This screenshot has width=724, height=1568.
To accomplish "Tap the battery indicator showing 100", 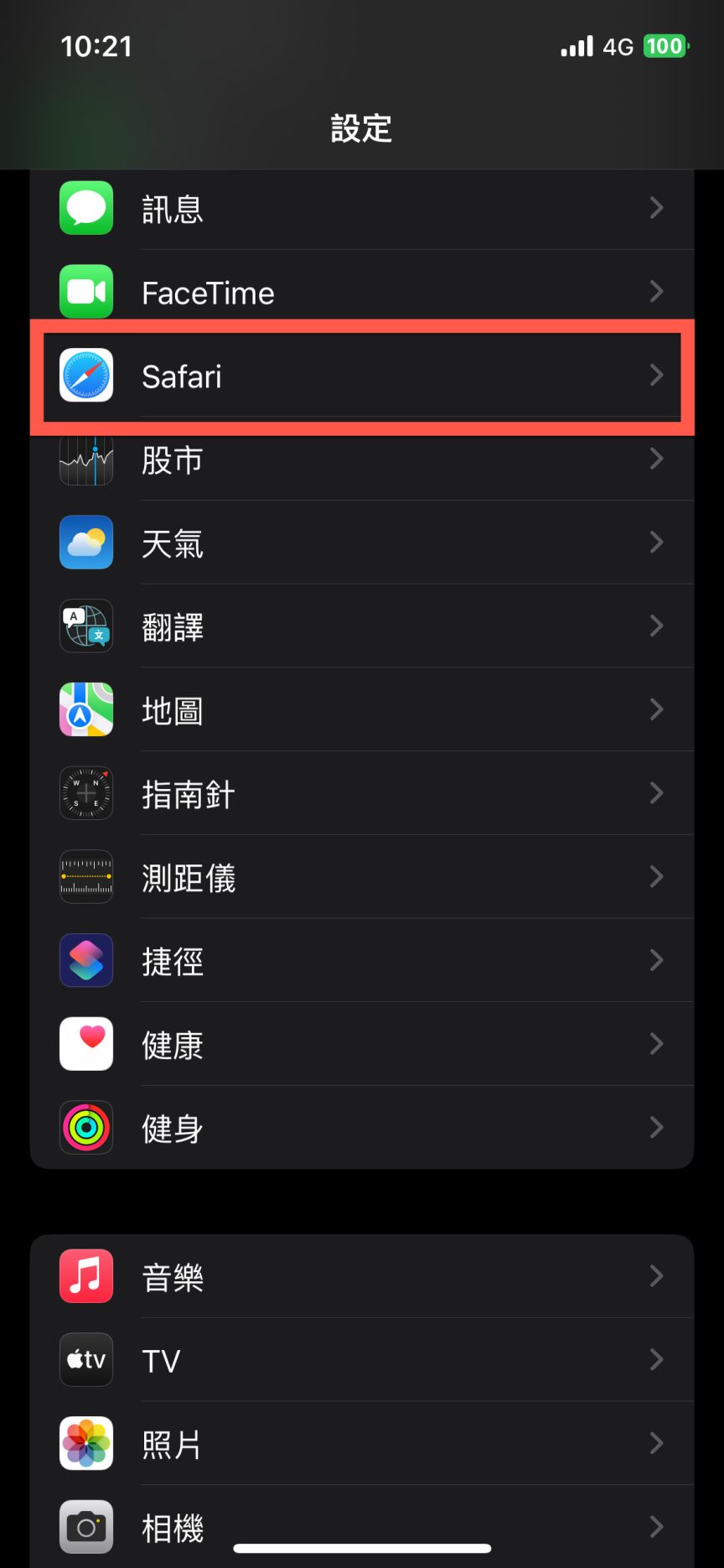I will pyautogui.click(x=665, y=45).
